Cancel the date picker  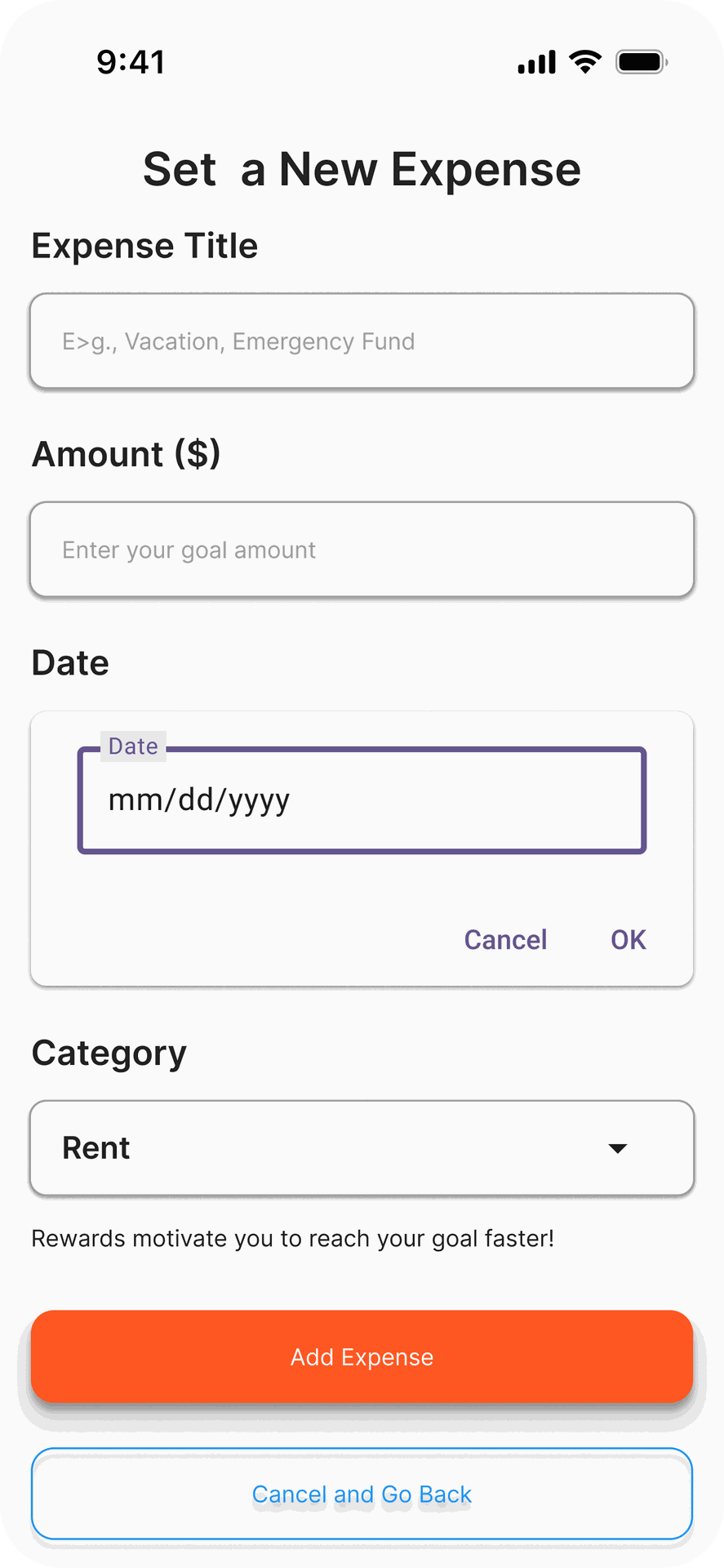505,940
